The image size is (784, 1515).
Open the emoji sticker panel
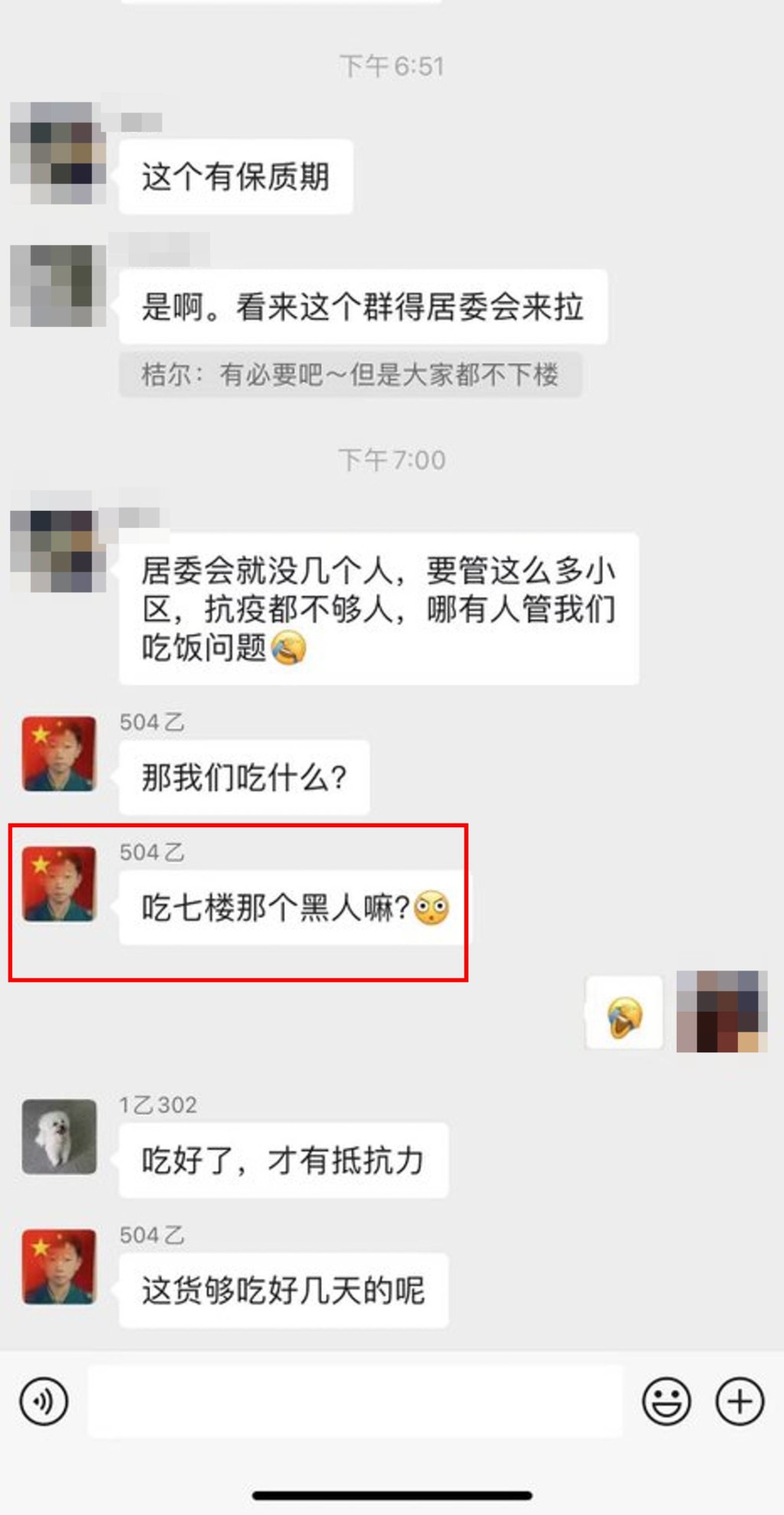point(666,1401)
